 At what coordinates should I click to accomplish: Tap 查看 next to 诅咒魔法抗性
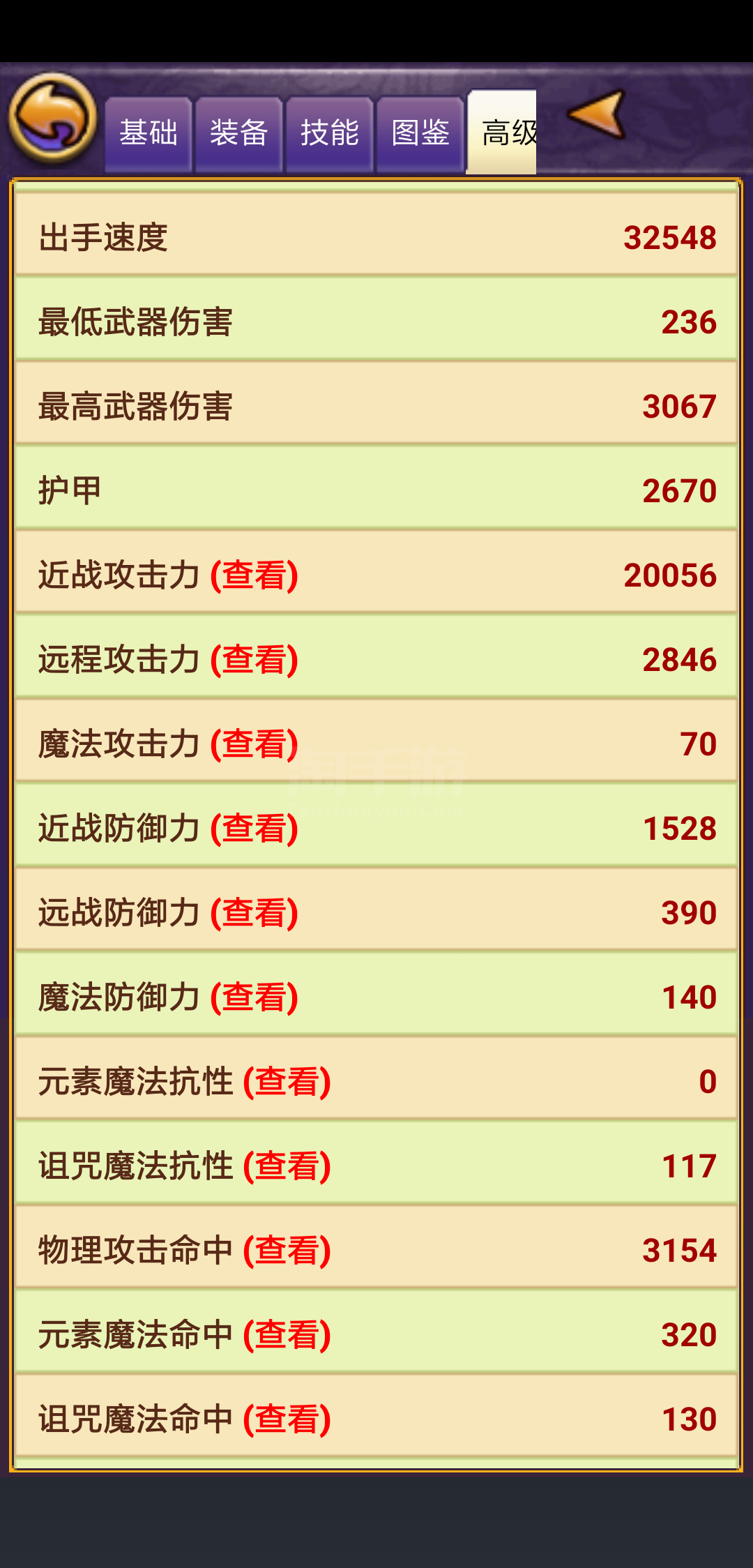(x=287, y=1166)
